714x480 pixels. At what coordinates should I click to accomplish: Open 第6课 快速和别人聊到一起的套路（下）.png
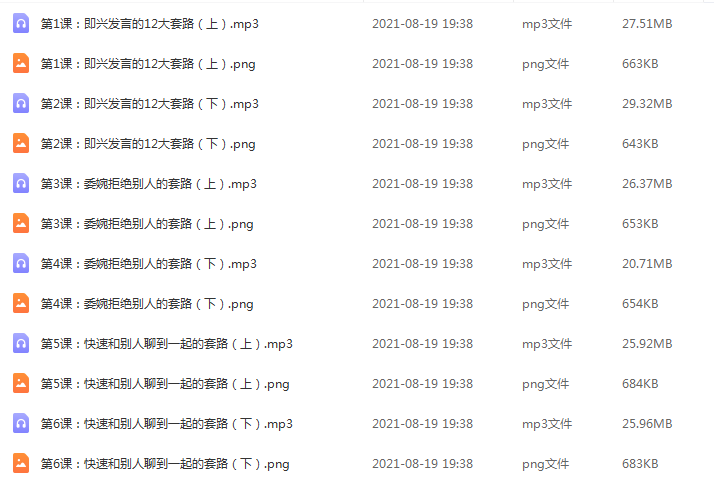point(165,463)
